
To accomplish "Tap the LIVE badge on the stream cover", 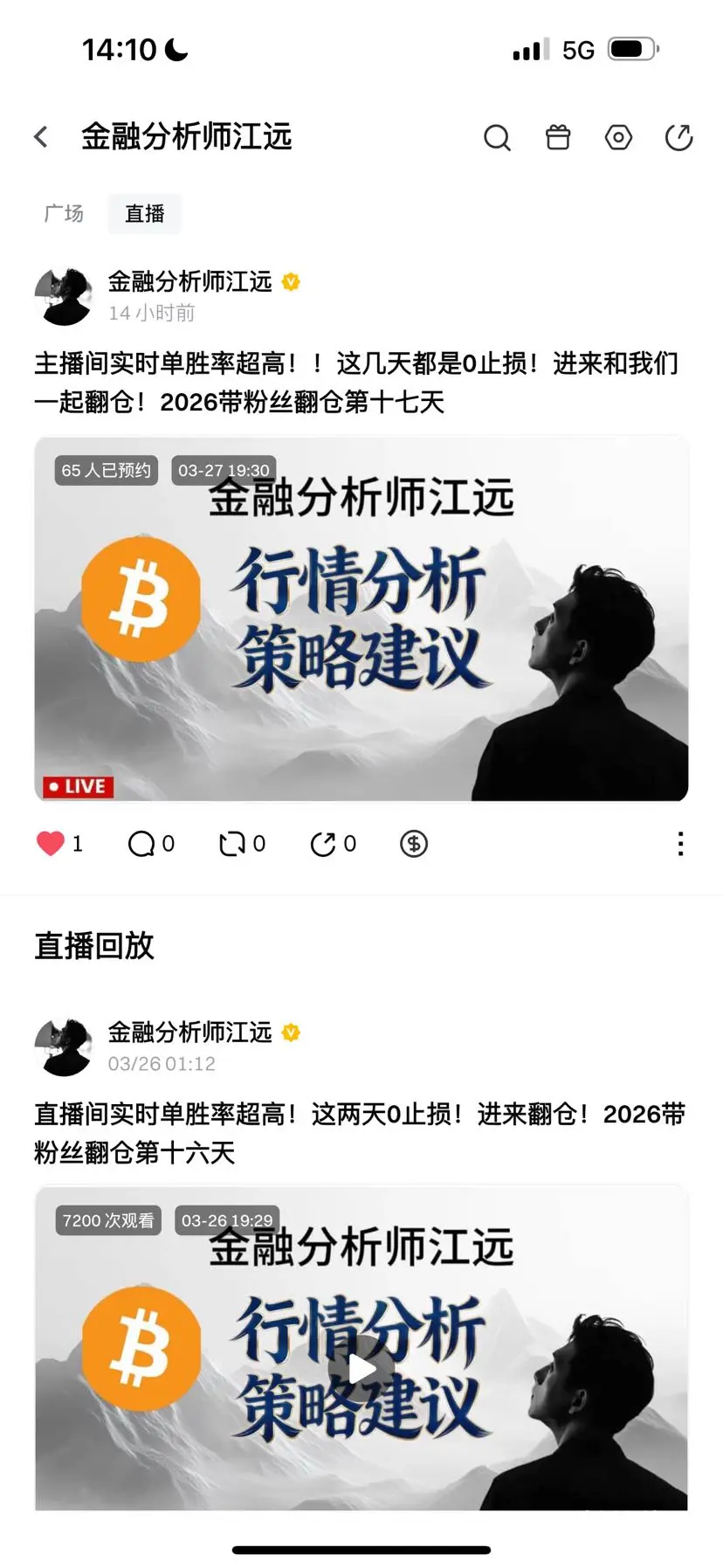I will (x=79, y=785).
